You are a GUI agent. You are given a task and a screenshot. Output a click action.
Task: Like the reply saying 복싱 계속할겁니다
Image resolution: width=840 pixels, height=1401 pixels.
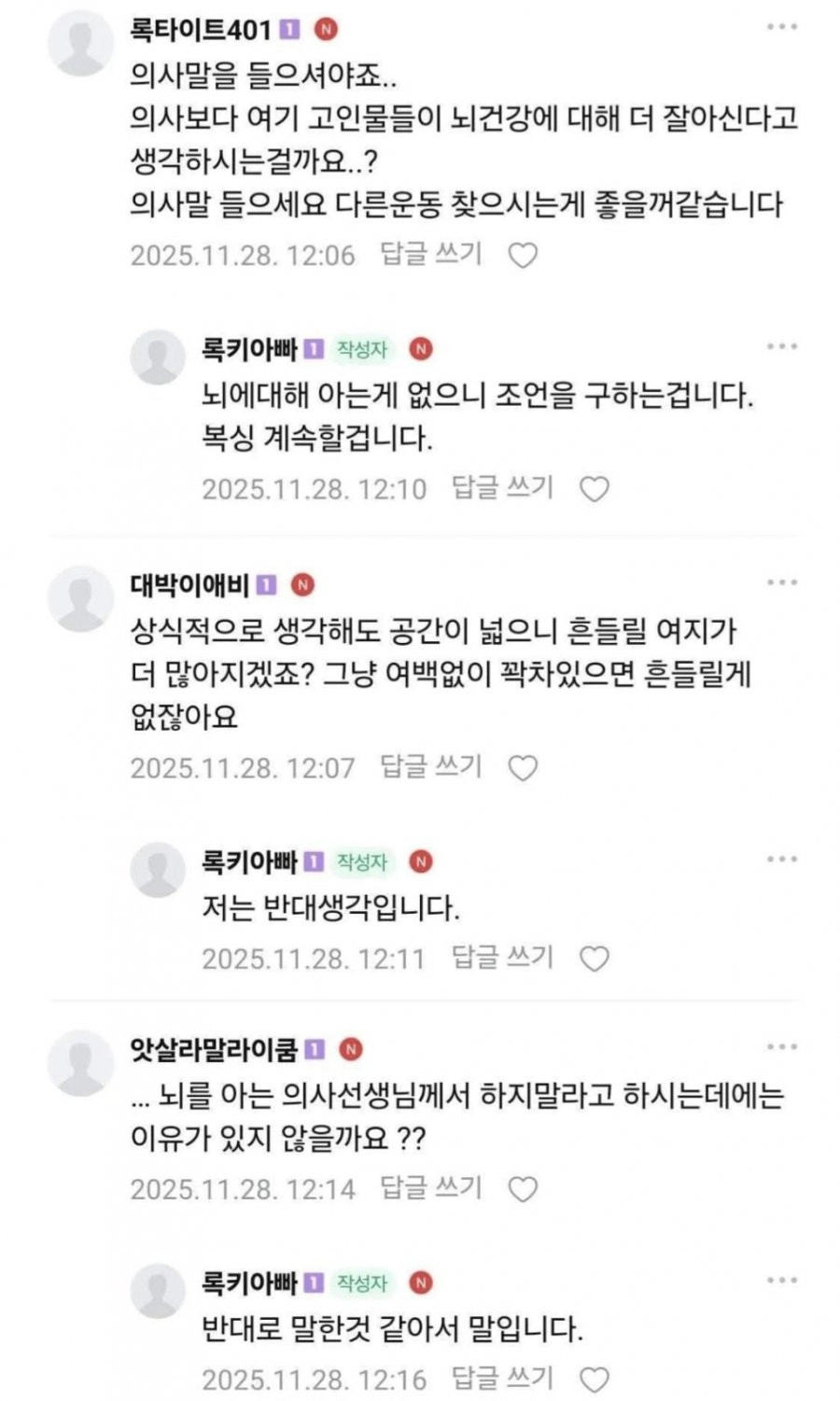[595, 488]
